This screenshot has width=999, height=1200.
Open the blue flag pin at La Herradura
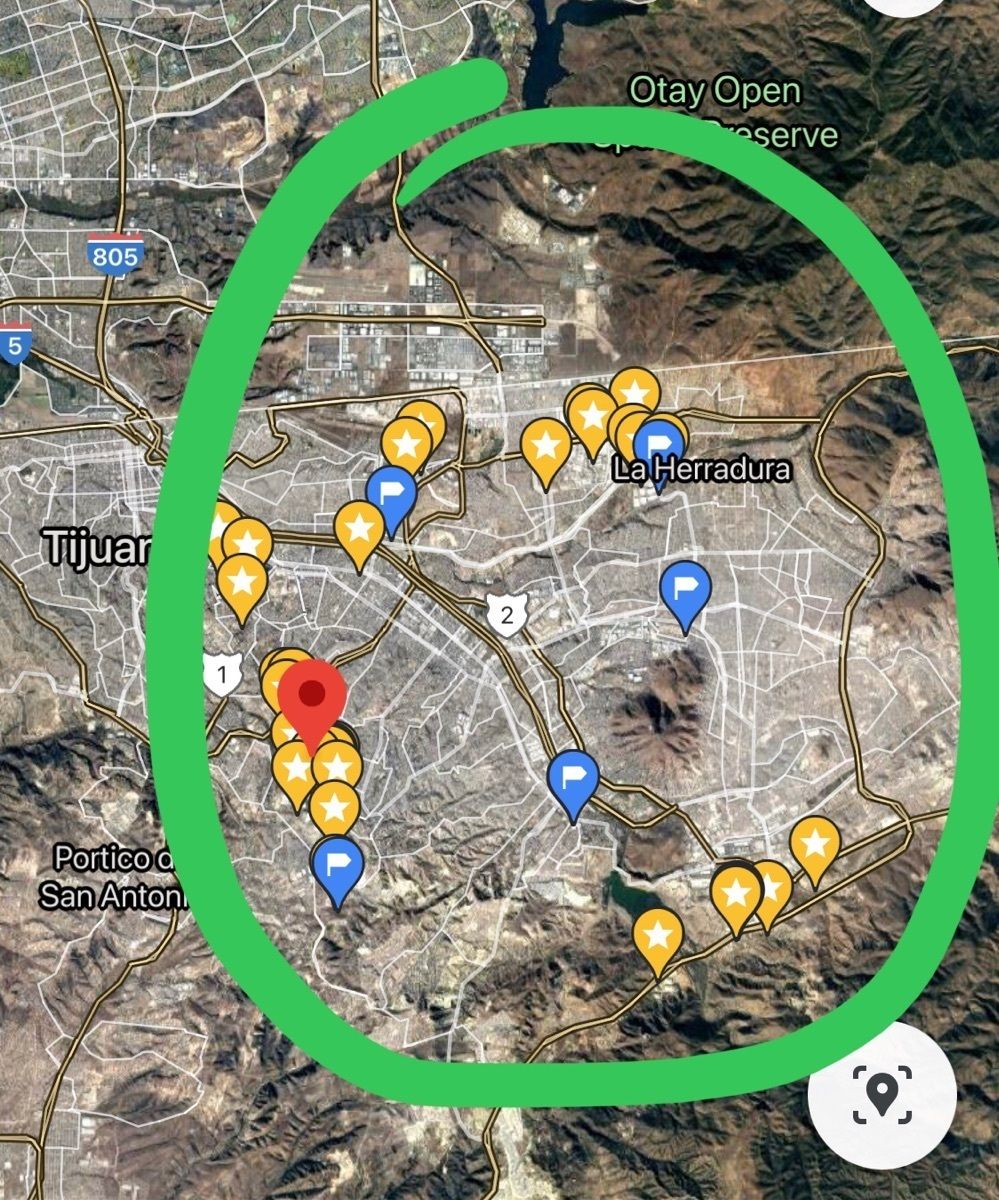coord(658,443)
